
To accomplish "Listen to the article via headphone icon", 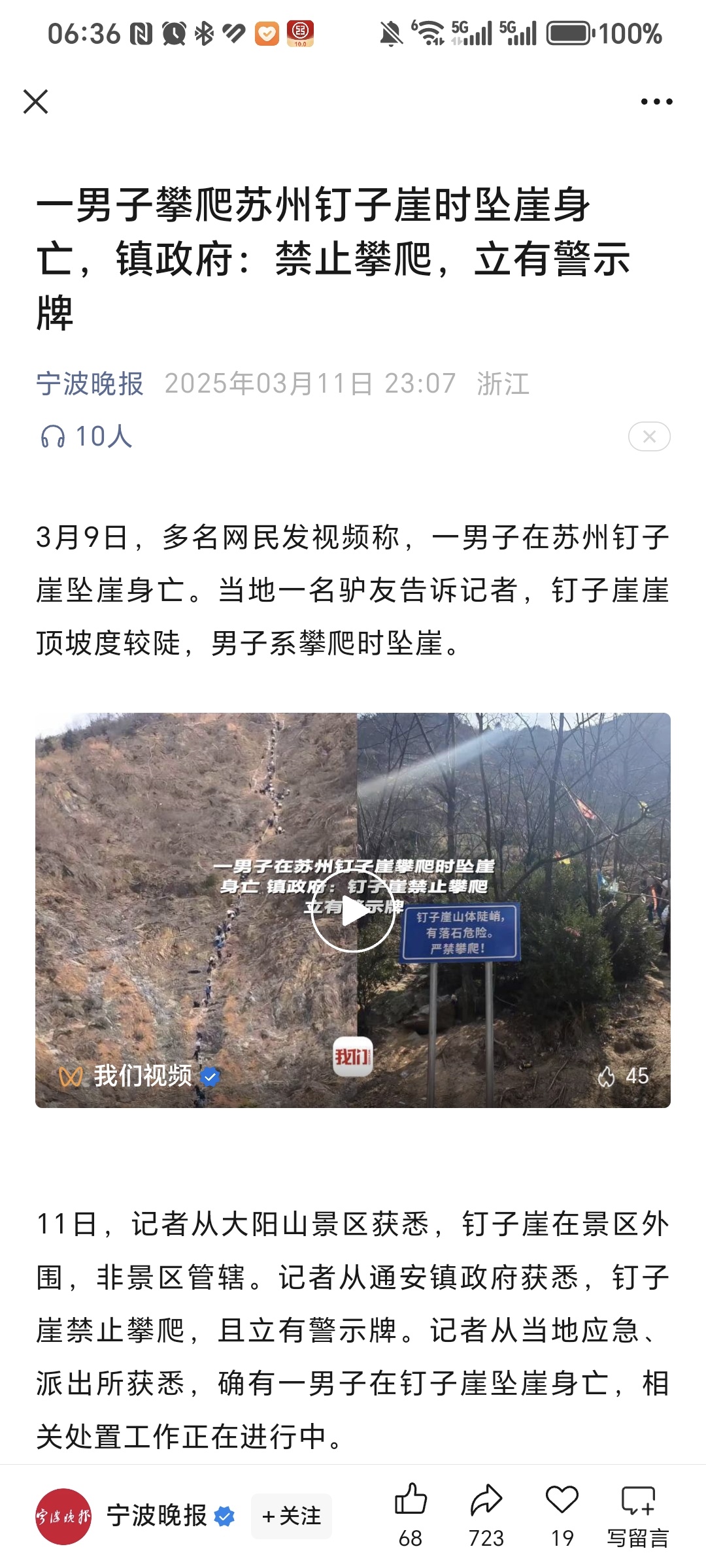I will click(x=53, y=436).
